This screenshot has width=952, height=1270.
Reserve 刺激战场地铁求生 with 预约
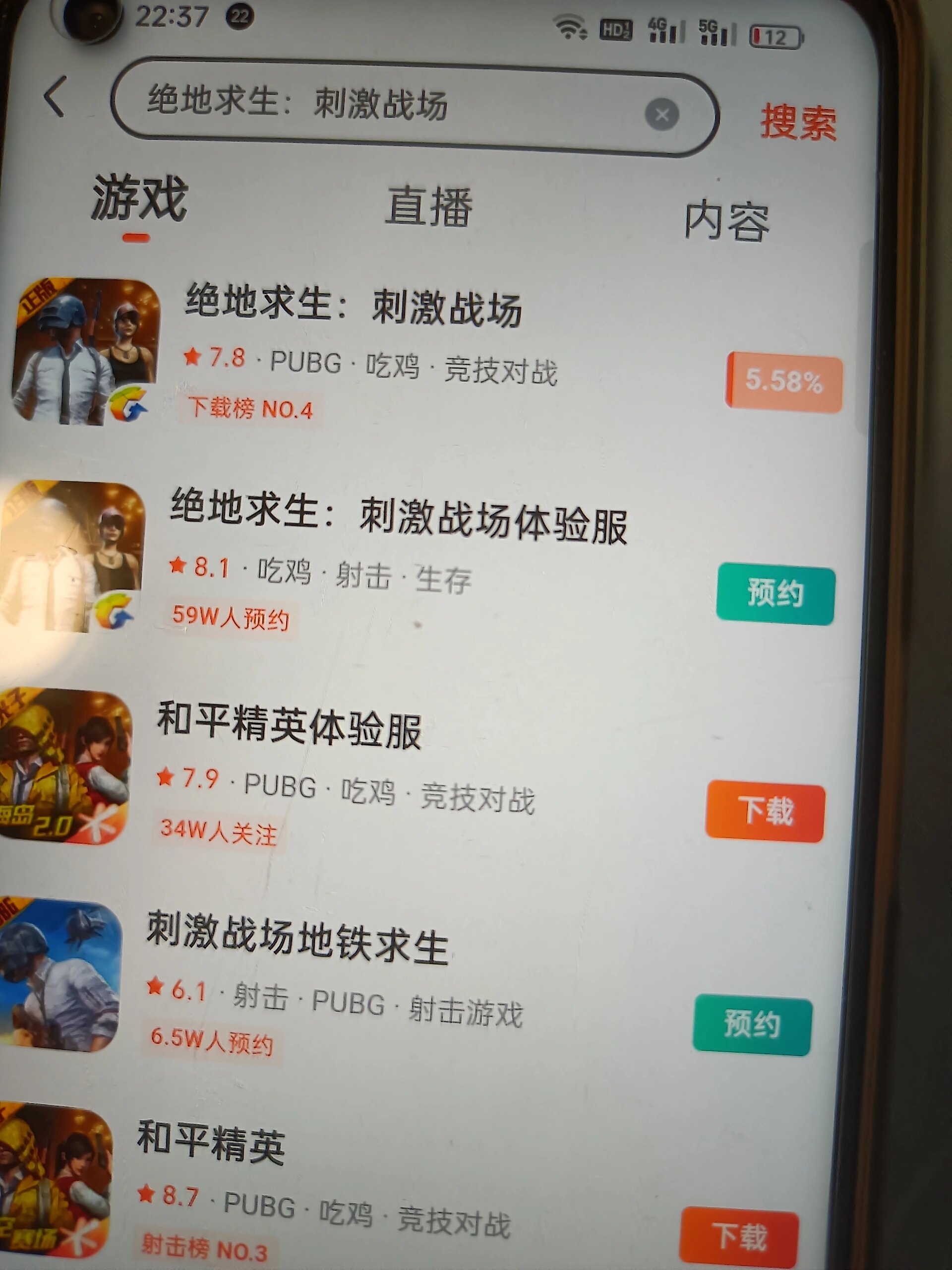pos(752,1026)
